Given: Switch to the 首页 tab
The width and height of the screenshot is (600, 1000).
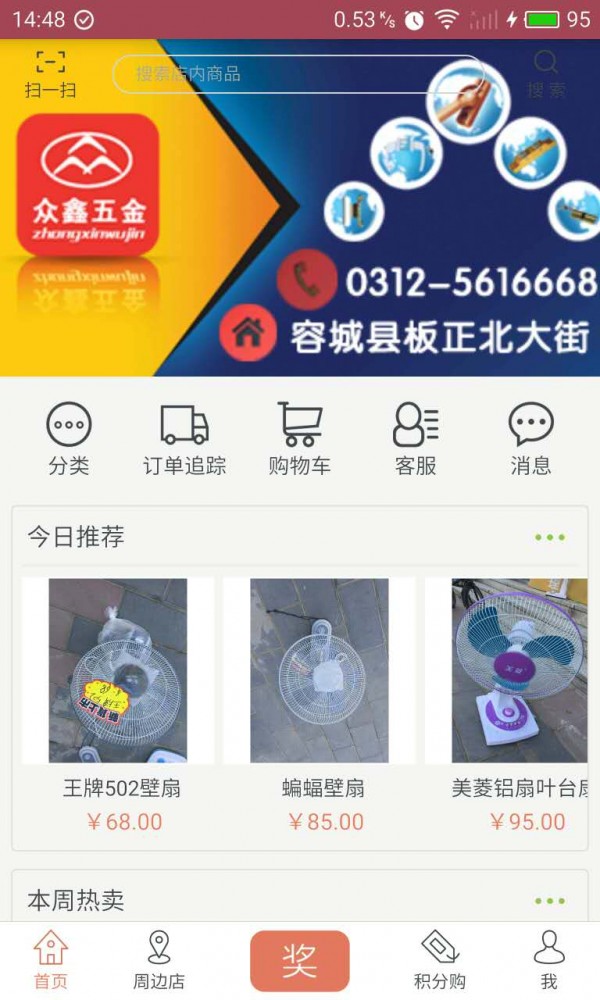Looking at the screenshot, I should point(50,959).
